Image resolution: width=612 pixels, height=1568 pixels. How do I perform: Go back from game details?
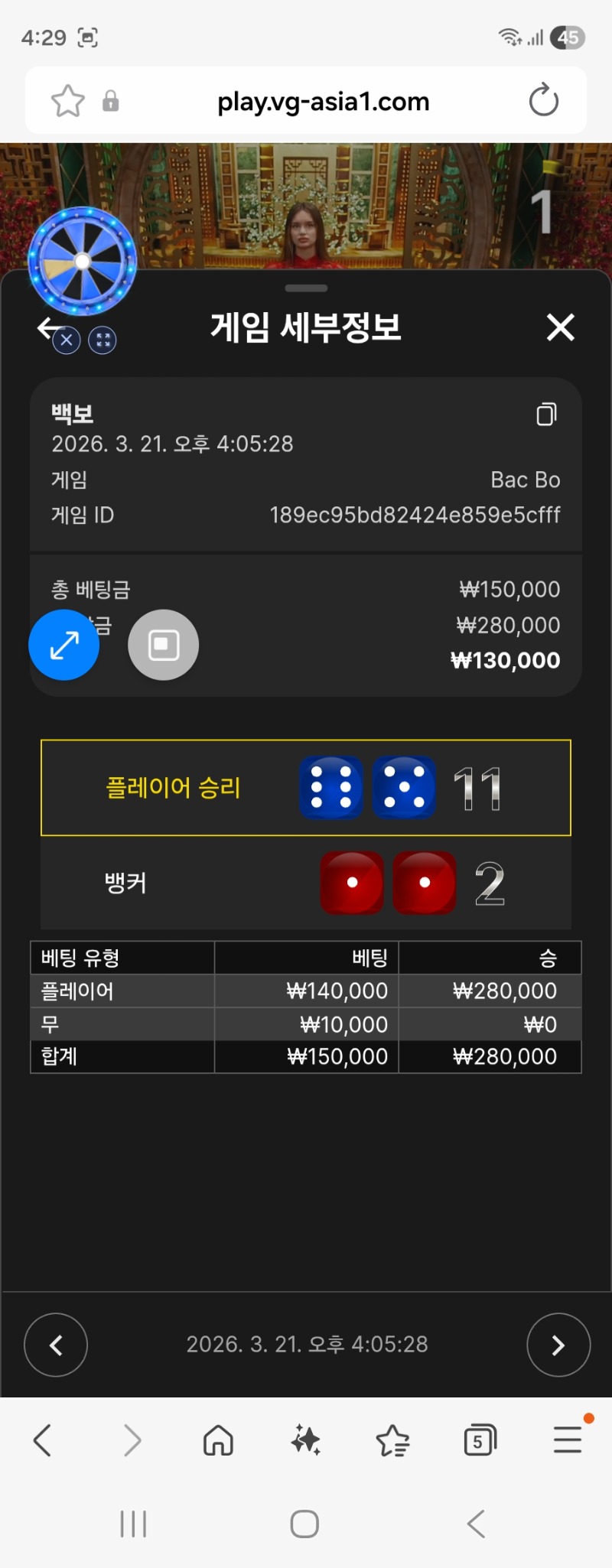coord(47,328)
